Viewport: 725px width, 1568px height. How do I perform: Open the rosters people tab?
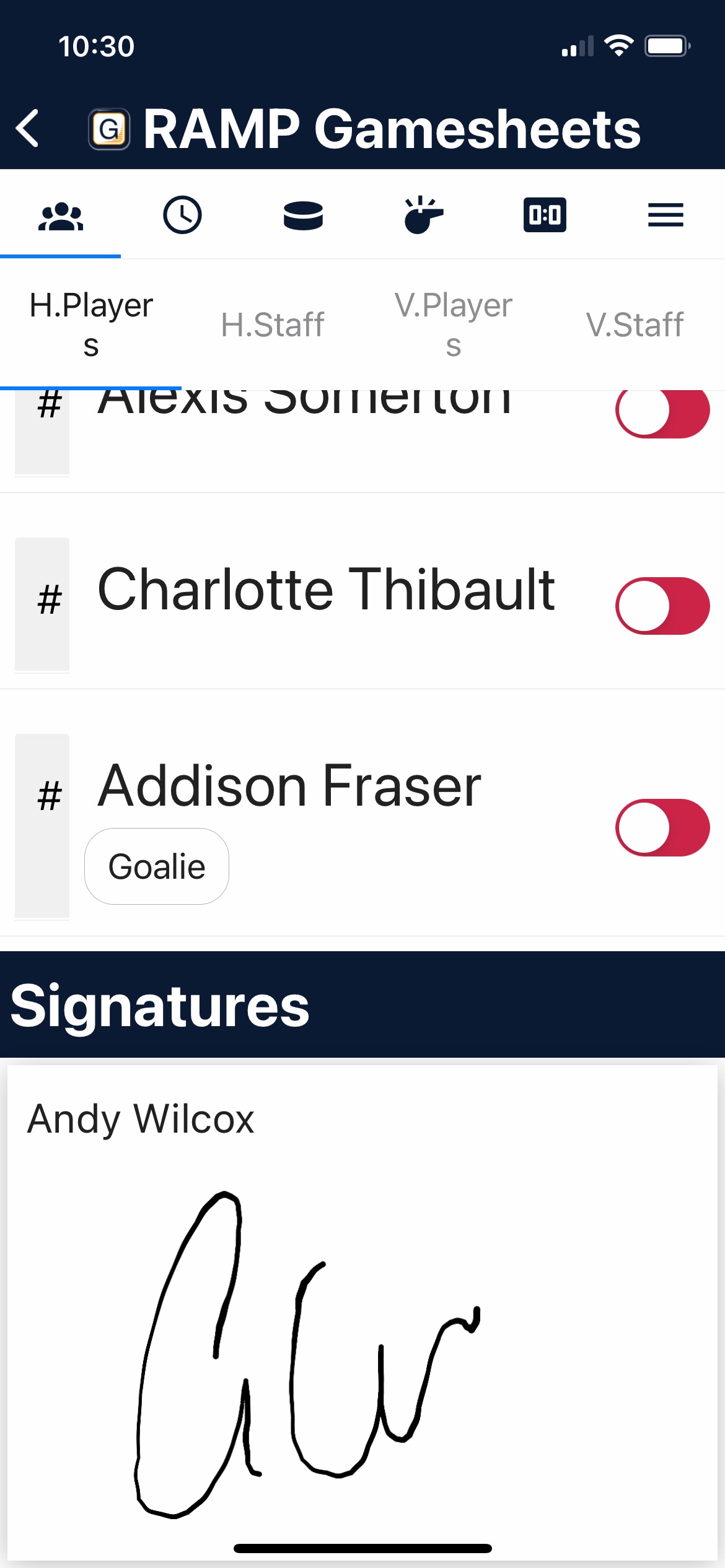click(61, 216)
